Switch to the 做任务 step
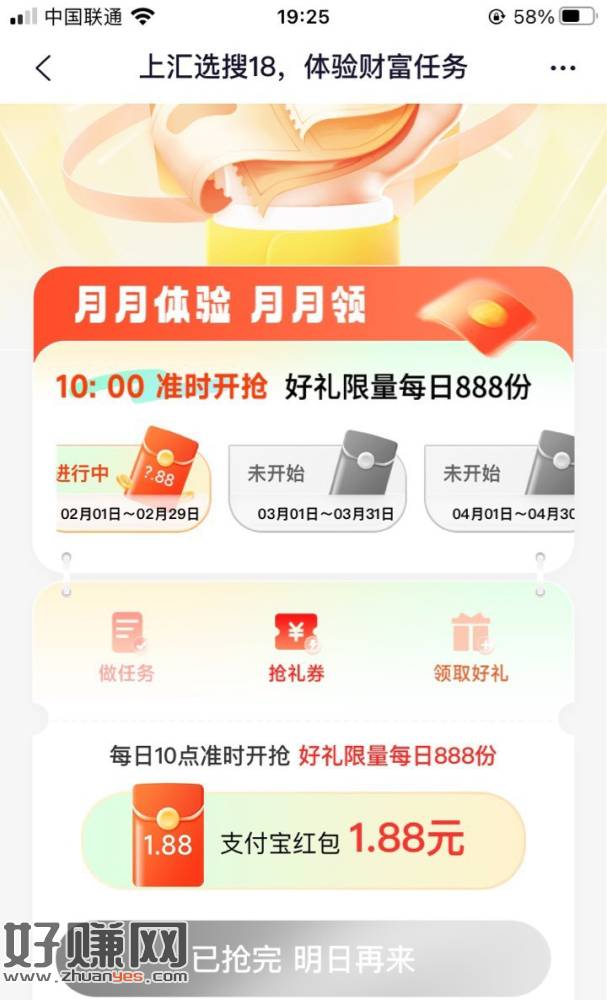The width and height of the screenshot is (607, 1000). click(127, 647)
